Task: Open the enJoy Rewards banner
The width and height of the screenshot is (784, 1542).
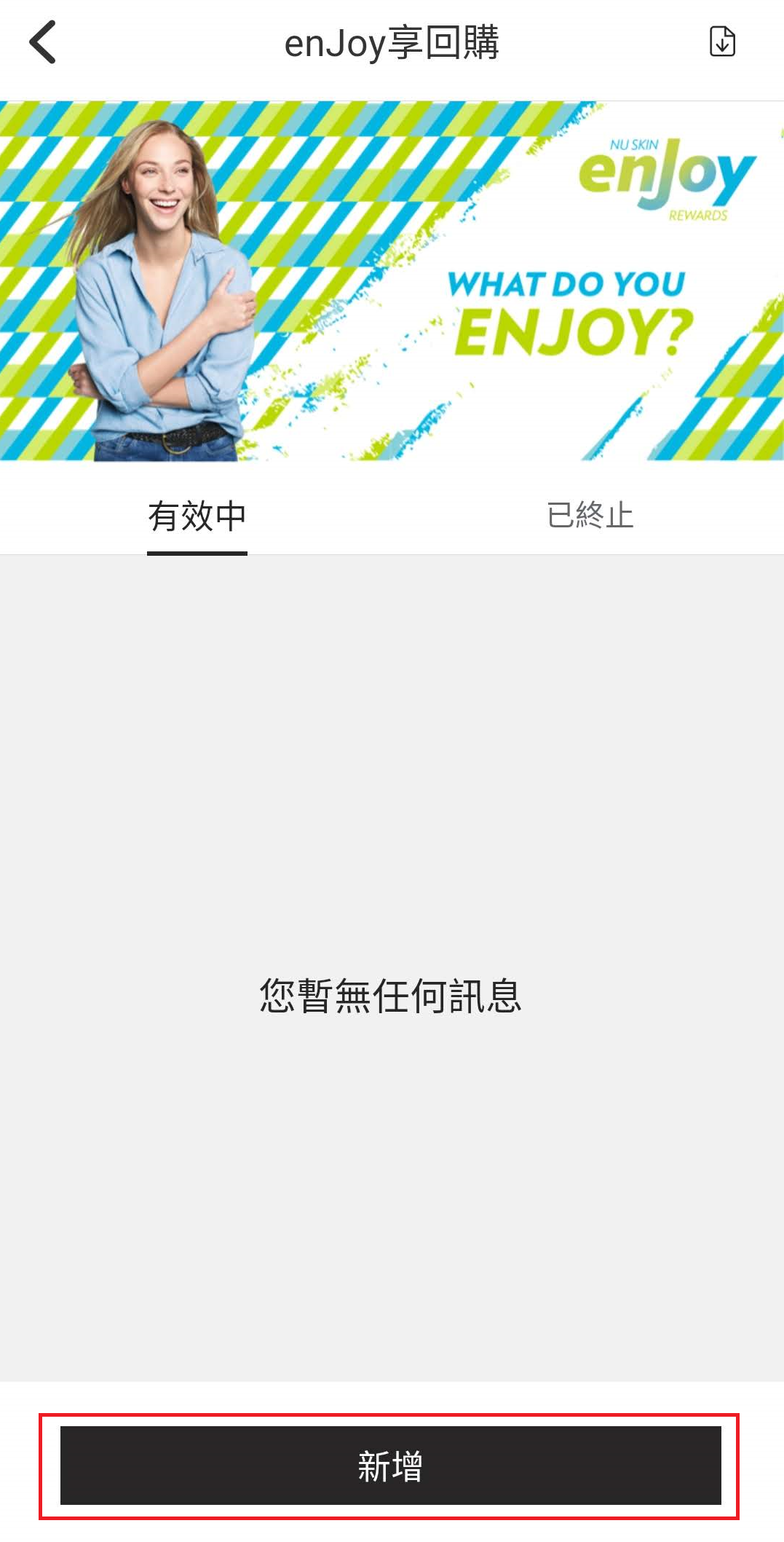Action: pyautogui.click(x=392, y=281)
